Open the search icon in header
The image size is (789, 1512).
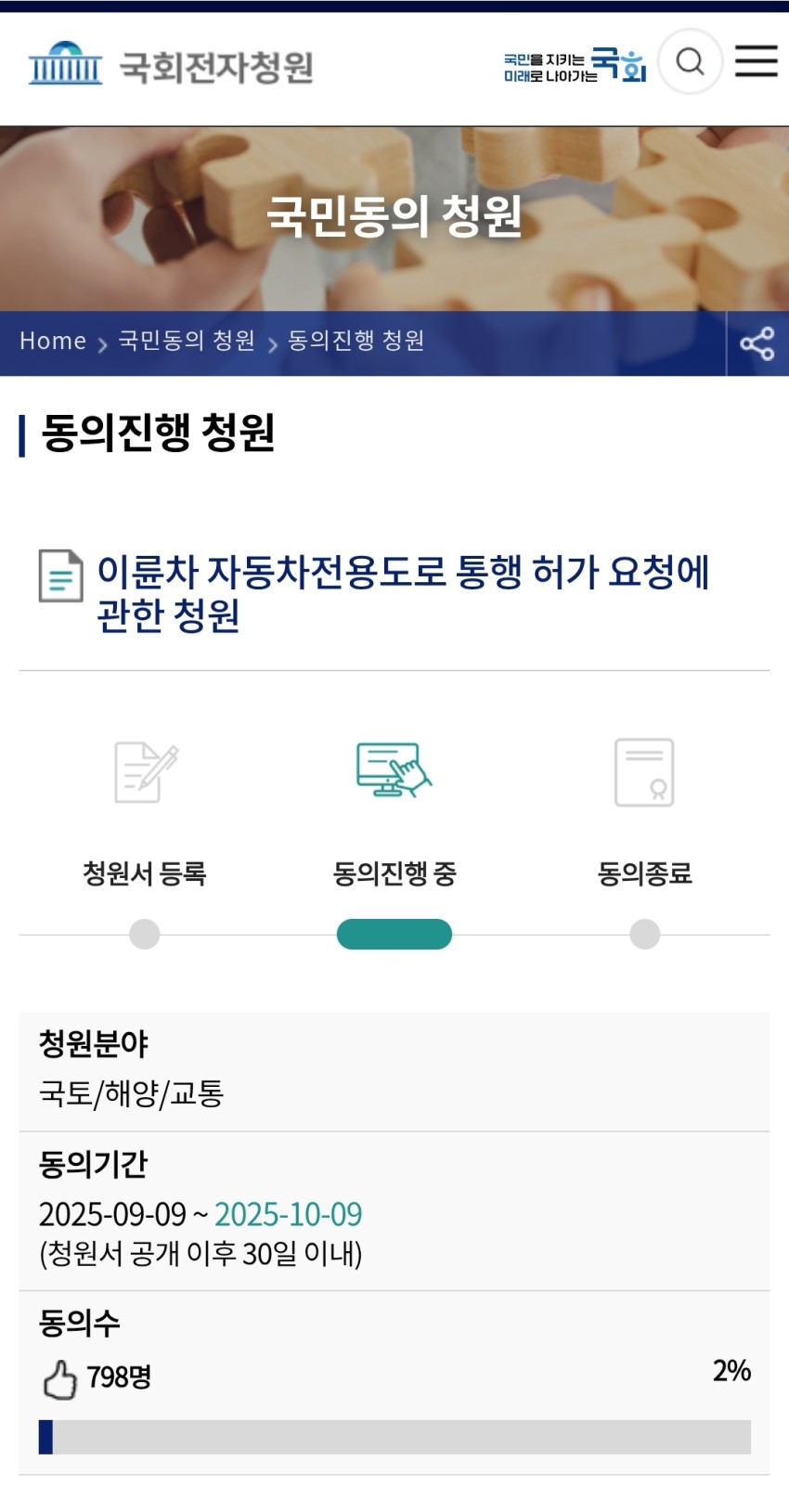click(690, 62)
